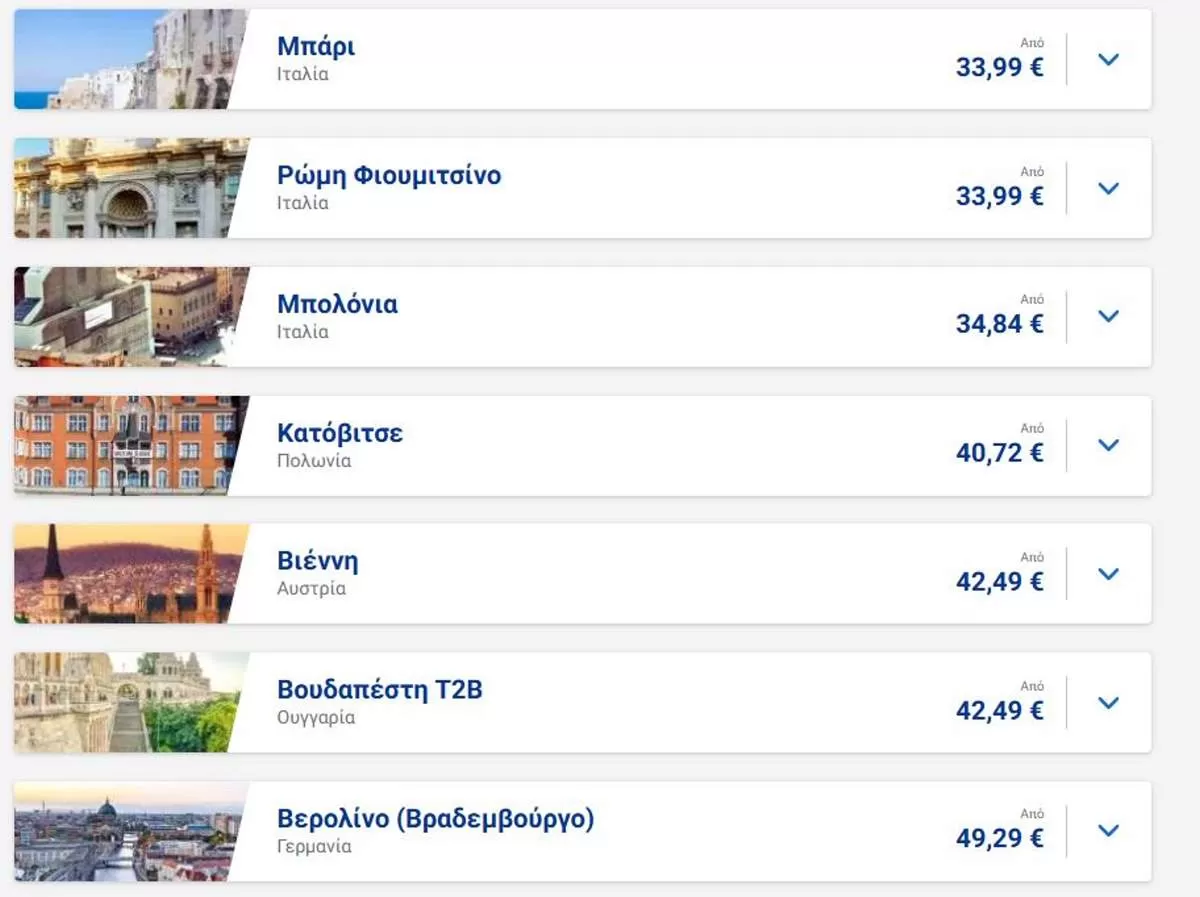The width and height of the screenshot is (1200, 897).
Task: Expand fare details for Μπολόνια
Action: pos(1108,316)
